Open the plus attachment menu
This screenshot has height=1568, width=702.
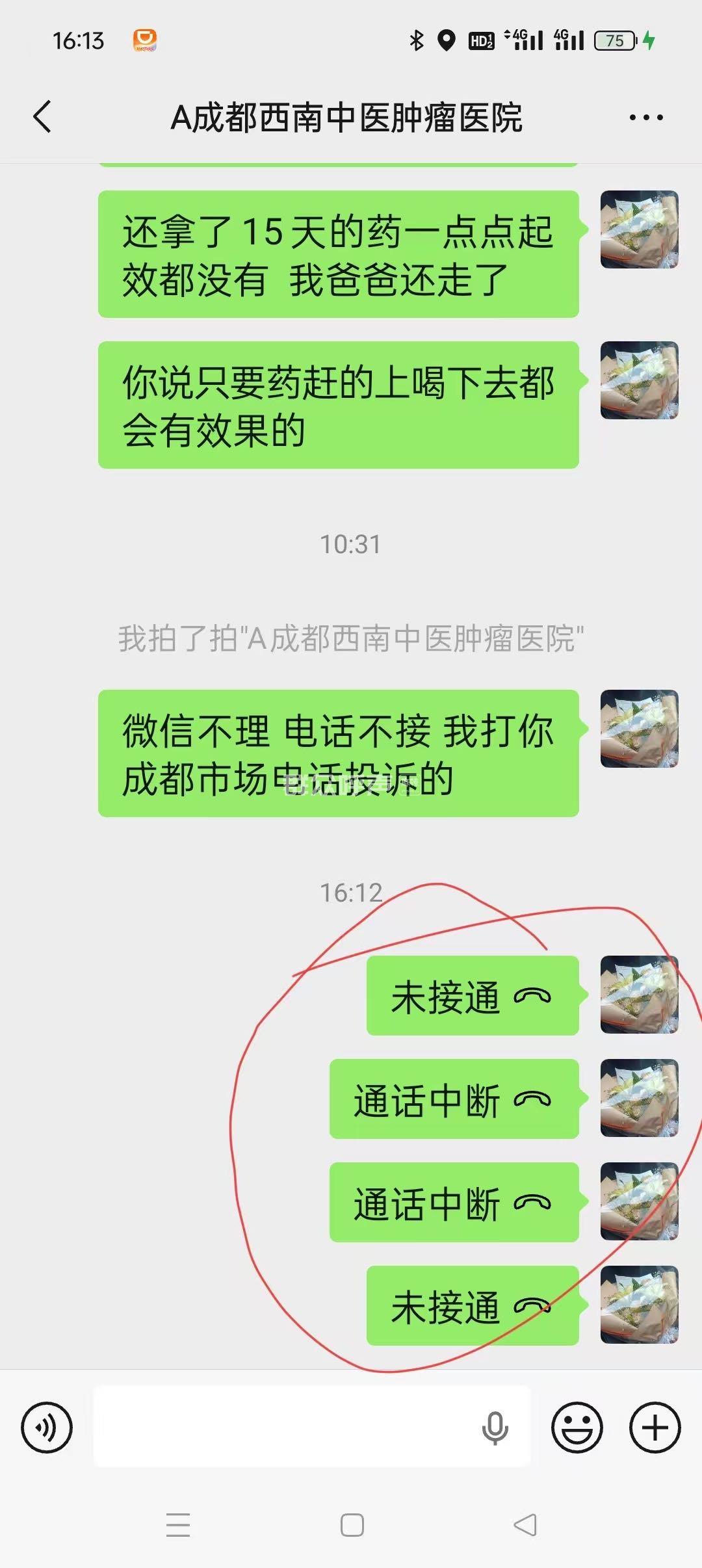pyautogui.click(x=655, y=1428)
